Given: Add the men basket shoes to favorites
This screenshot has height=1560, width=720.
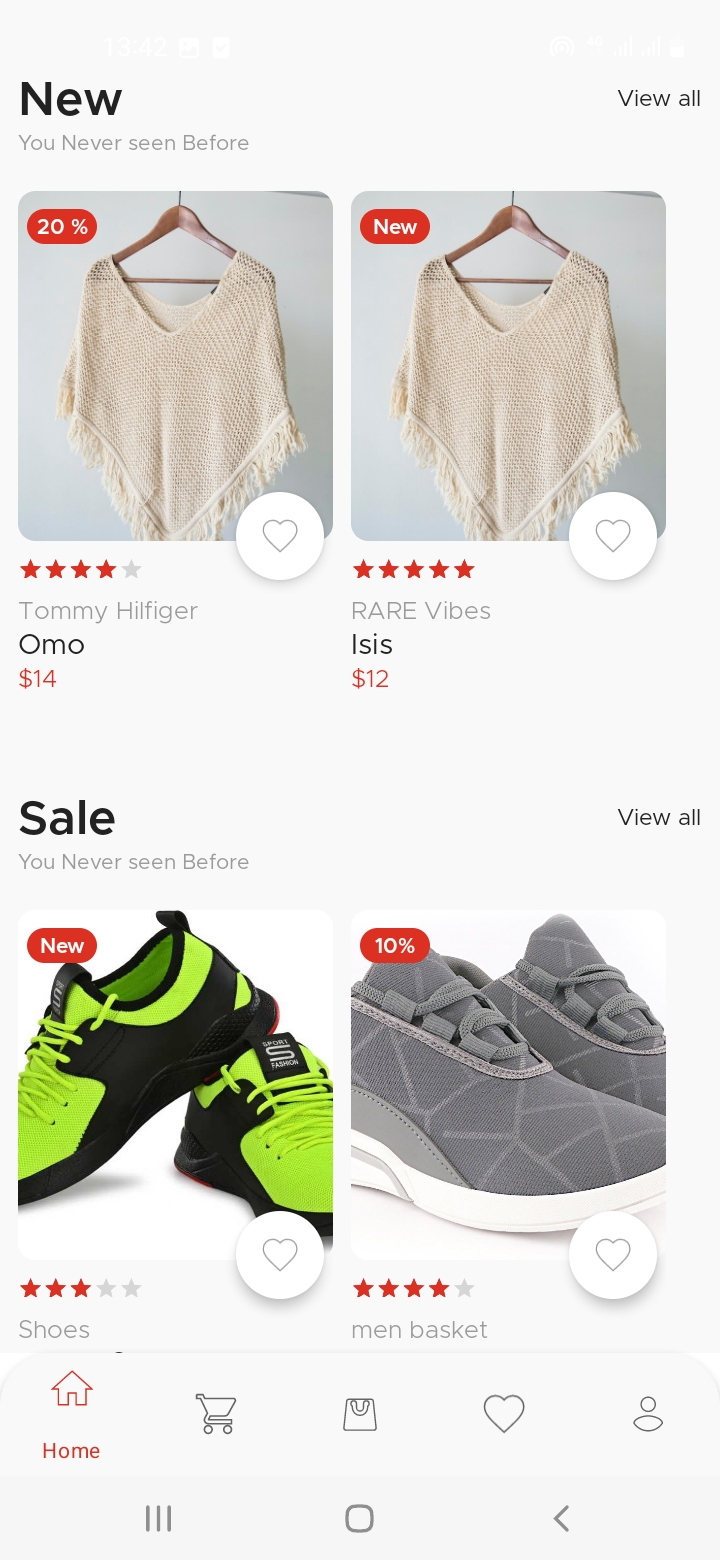Looking at the screenshot, I should (613, 1255).
